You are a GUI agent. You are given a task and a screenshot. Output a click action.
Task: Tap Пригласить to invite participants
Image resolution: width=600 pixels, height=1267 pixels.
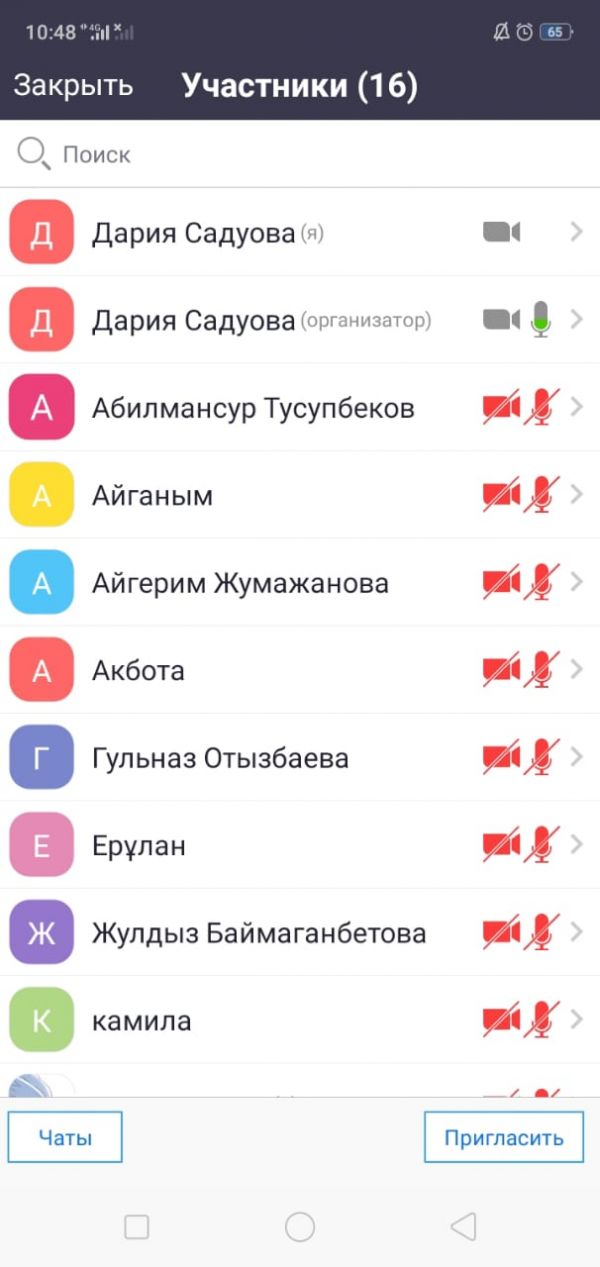point(503,1137)
